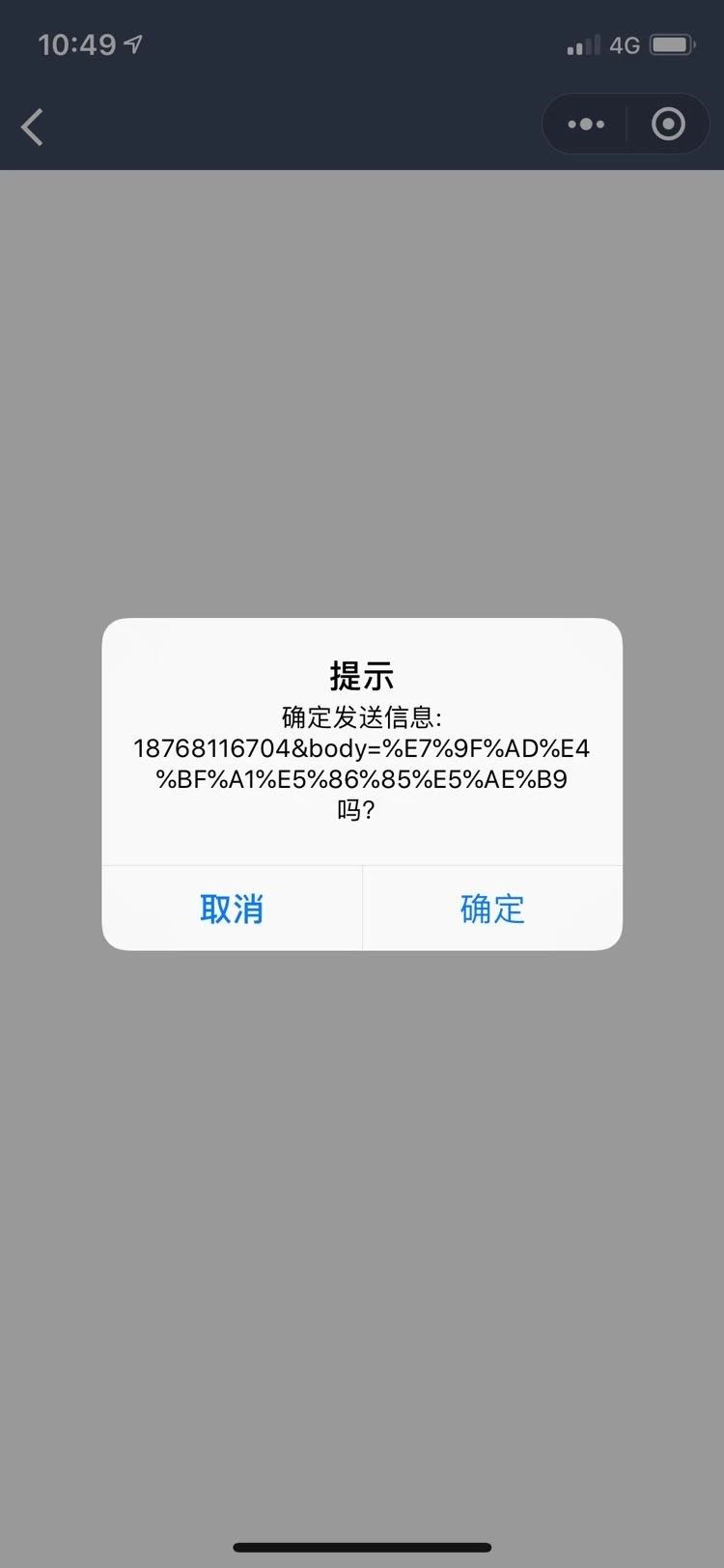Tap 取消 to cancel sending

pyautogui.click(x=232, y=909)
